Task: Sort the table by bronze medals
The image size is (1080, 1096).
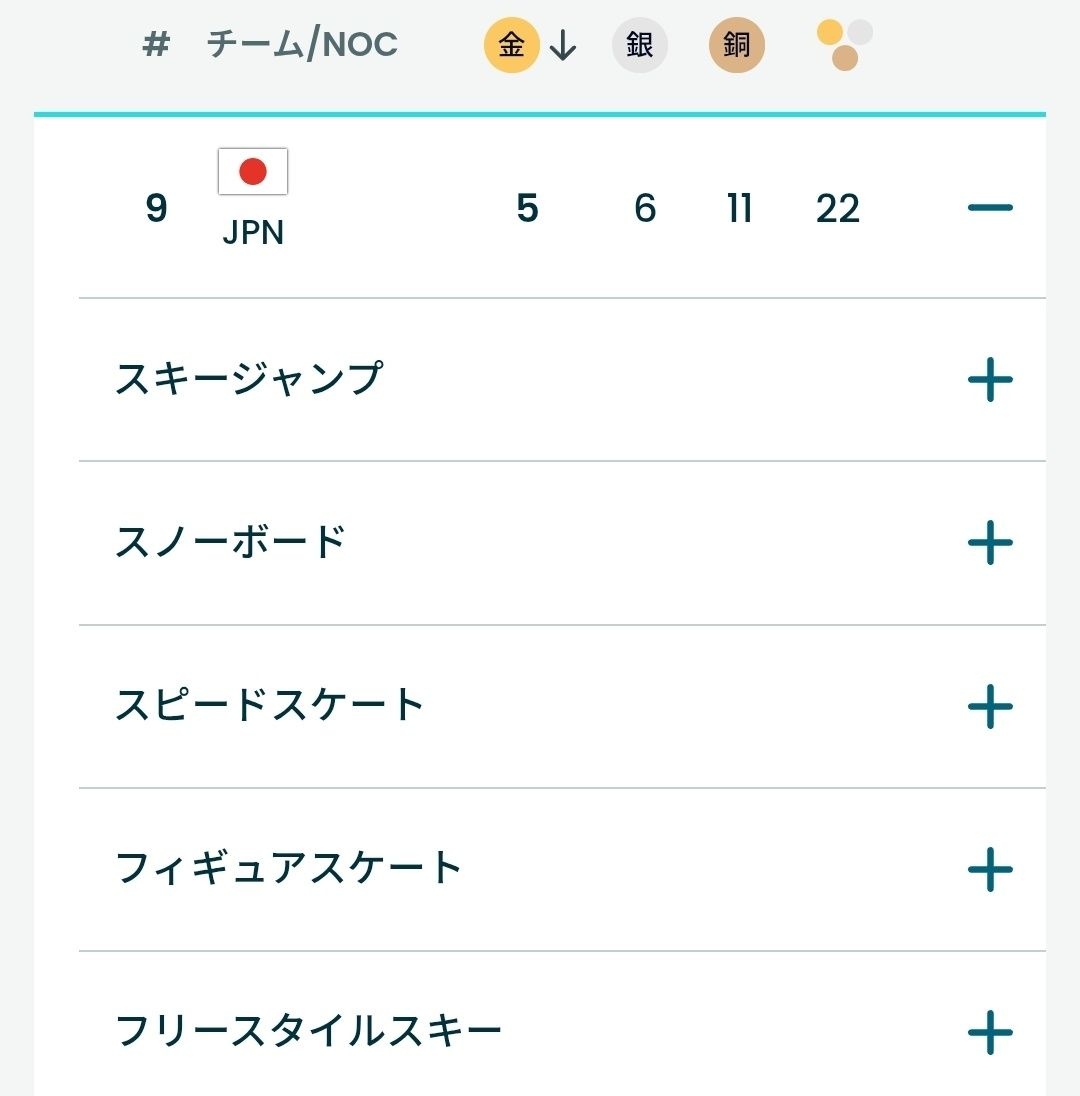Action: (x=737, y=46)
